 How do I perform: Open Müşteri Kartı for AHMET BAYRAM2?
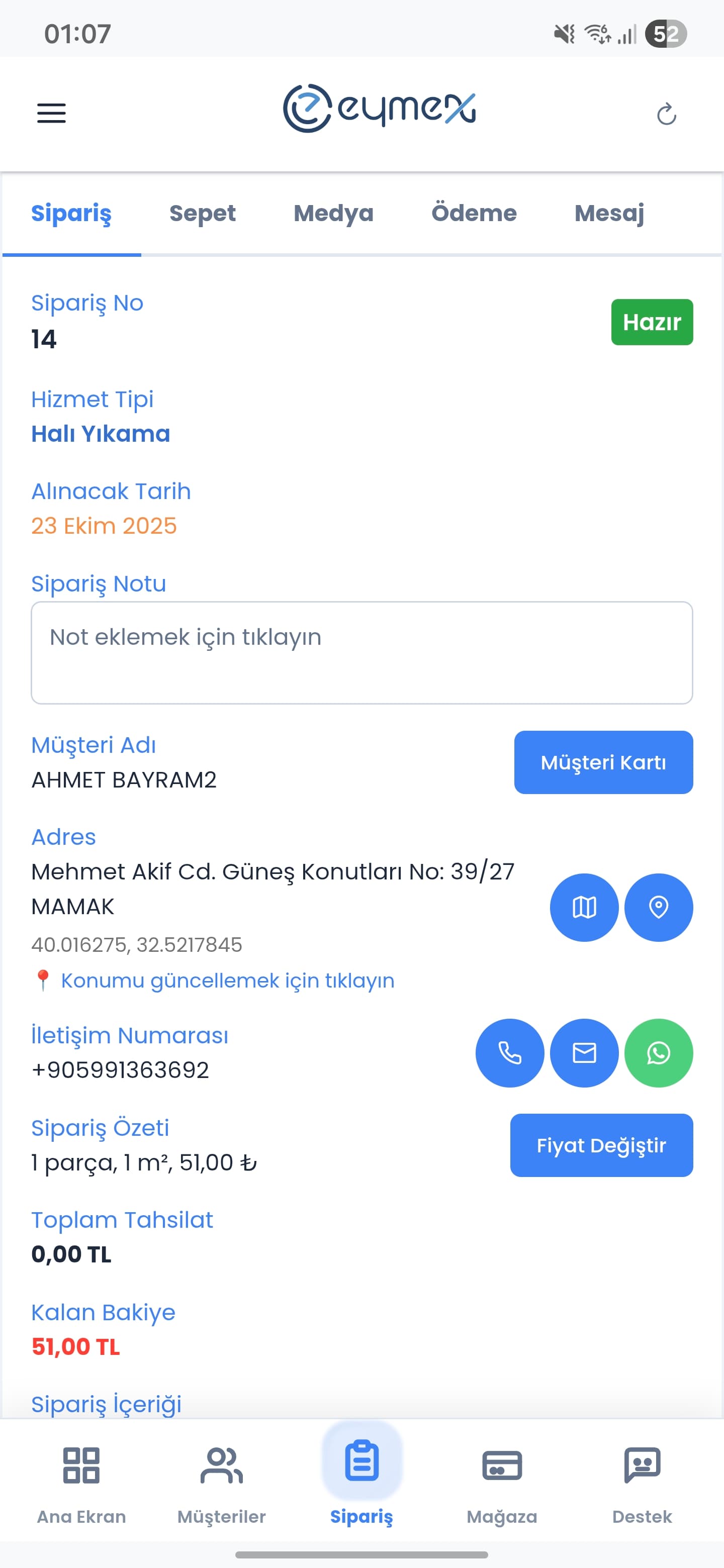point(603,762)
